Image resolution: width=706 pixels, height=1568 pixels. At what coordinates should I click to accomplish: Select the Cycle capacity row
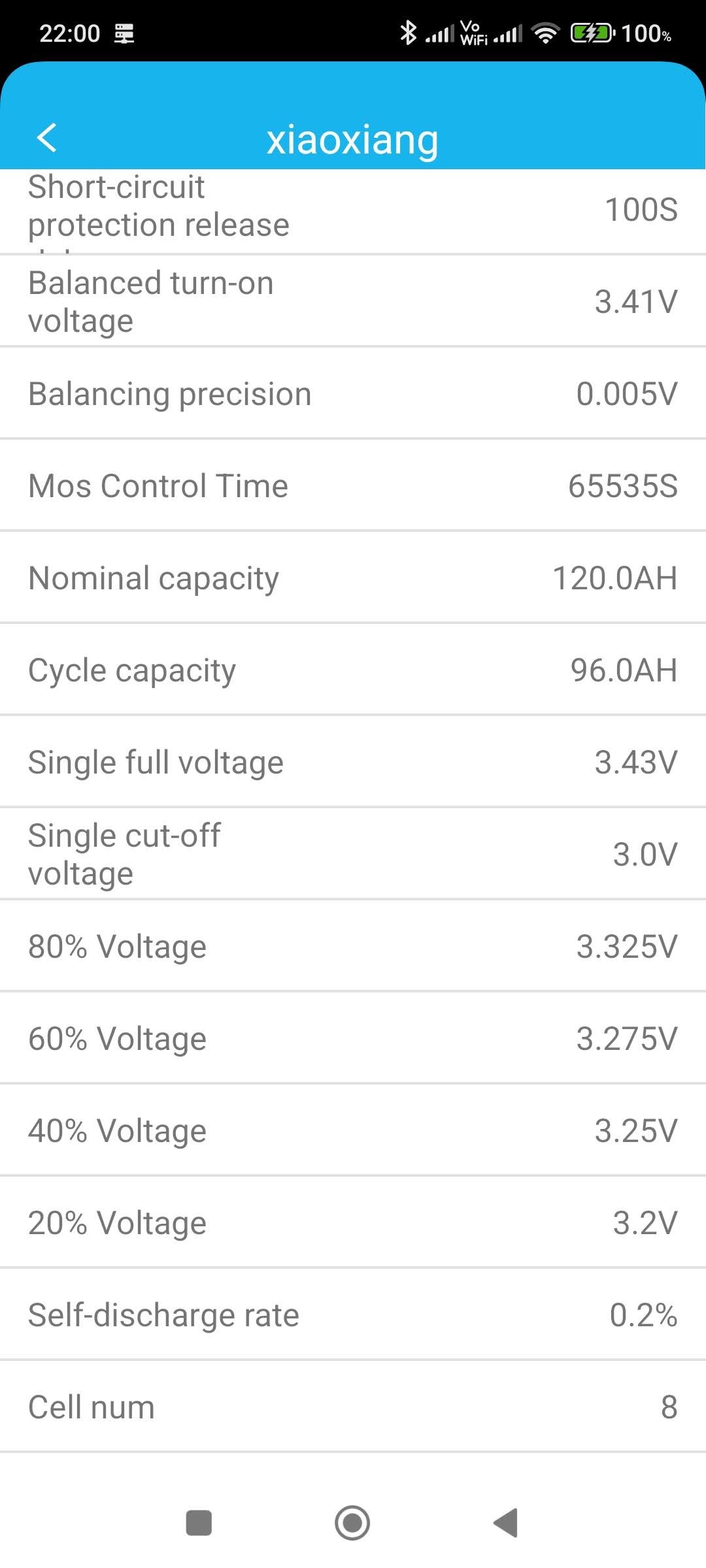[x=353, y=670]
